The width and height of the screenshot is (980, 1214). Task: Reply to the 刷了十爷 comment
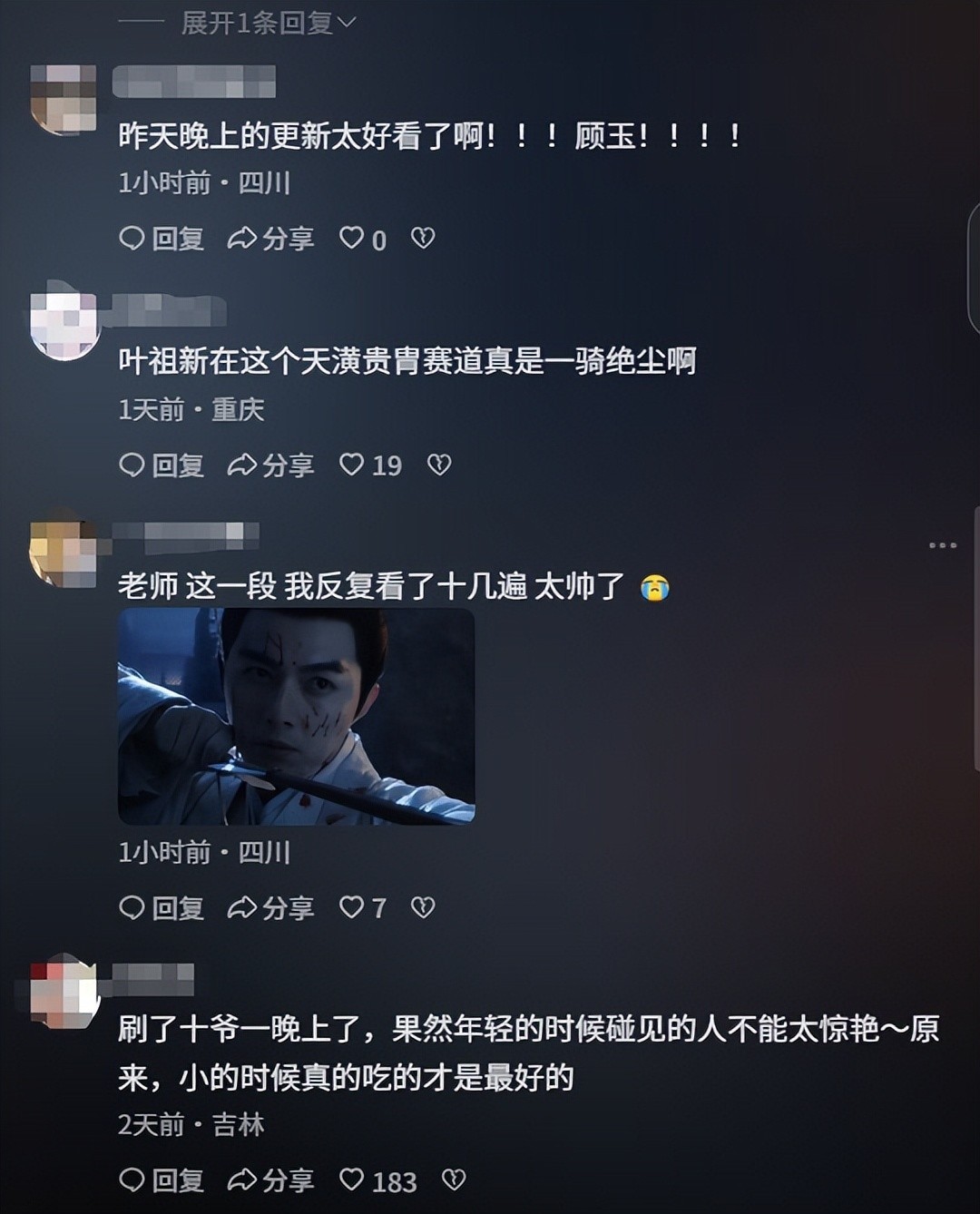[x=162, y=1180]
